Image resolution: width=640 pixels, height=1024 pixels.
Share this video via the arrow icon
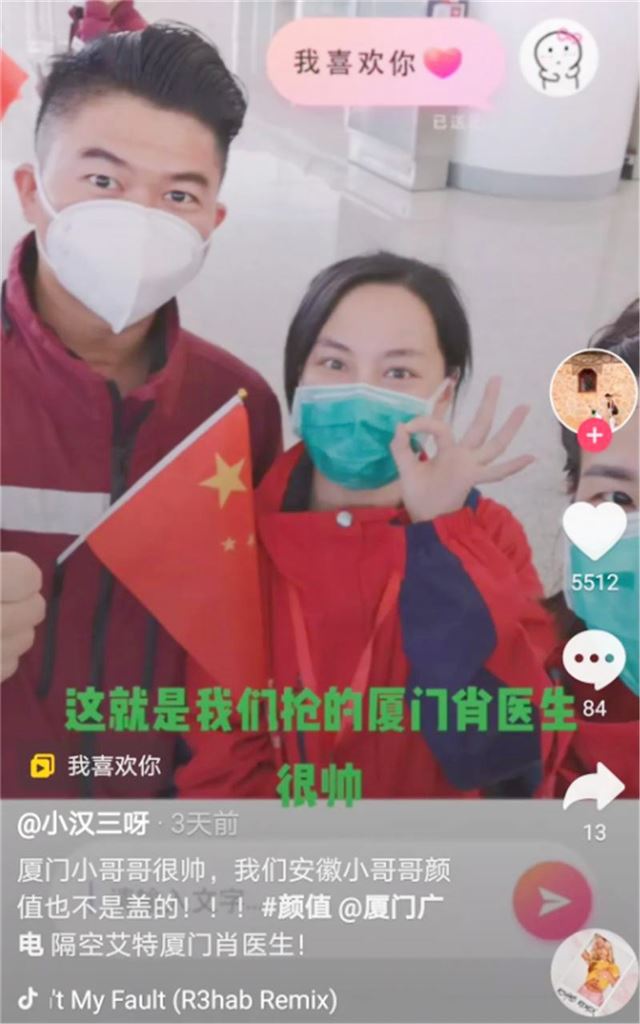pyautogui.click(x=594, y=789)
